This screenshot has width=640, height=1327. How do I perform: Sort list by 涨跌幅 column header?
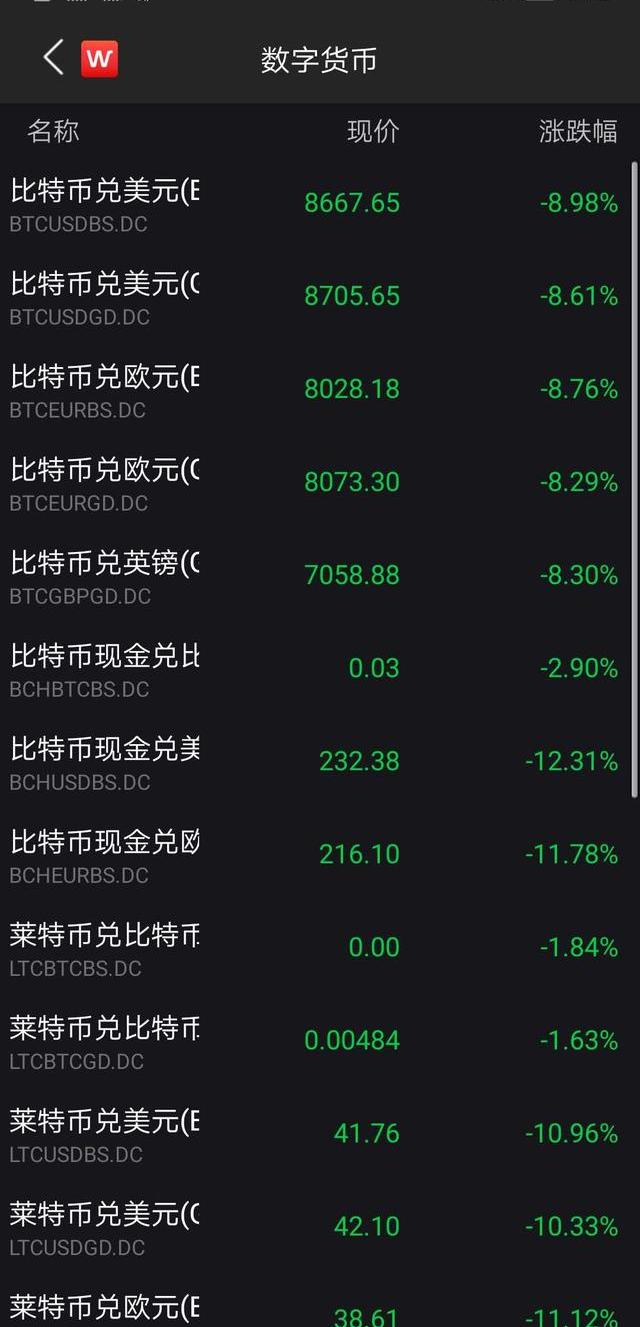coord(578,131)
